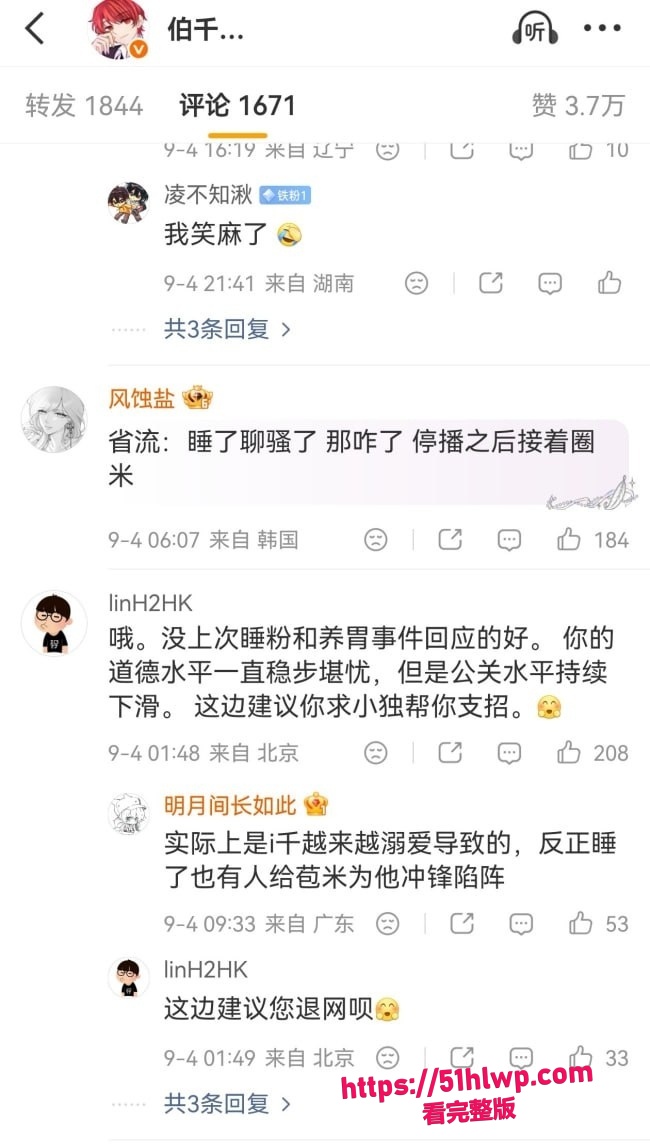Go back using the top-left arrow

click(x=34, y=29)
